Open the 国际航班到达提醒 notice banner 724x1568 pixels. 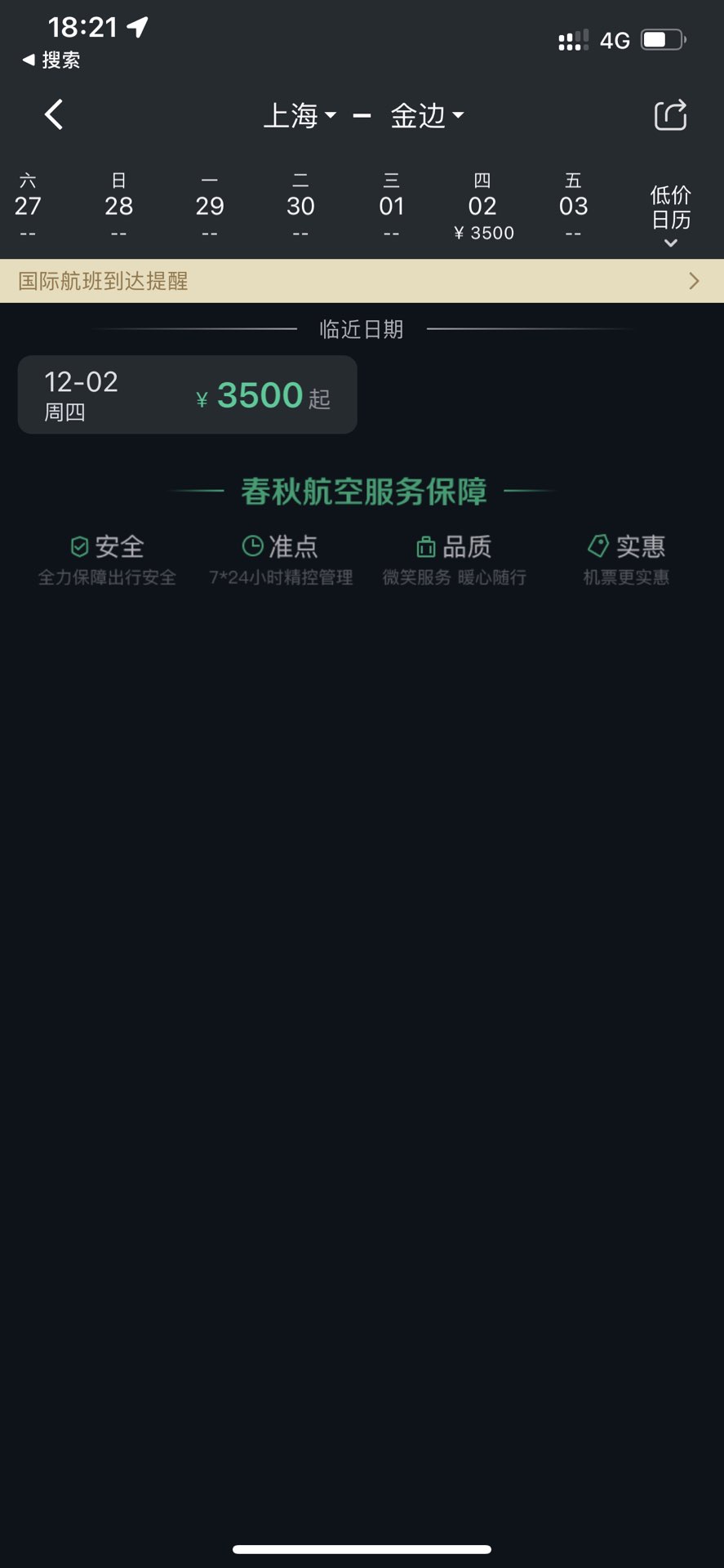pyautogui.click(x=362, y=281)
